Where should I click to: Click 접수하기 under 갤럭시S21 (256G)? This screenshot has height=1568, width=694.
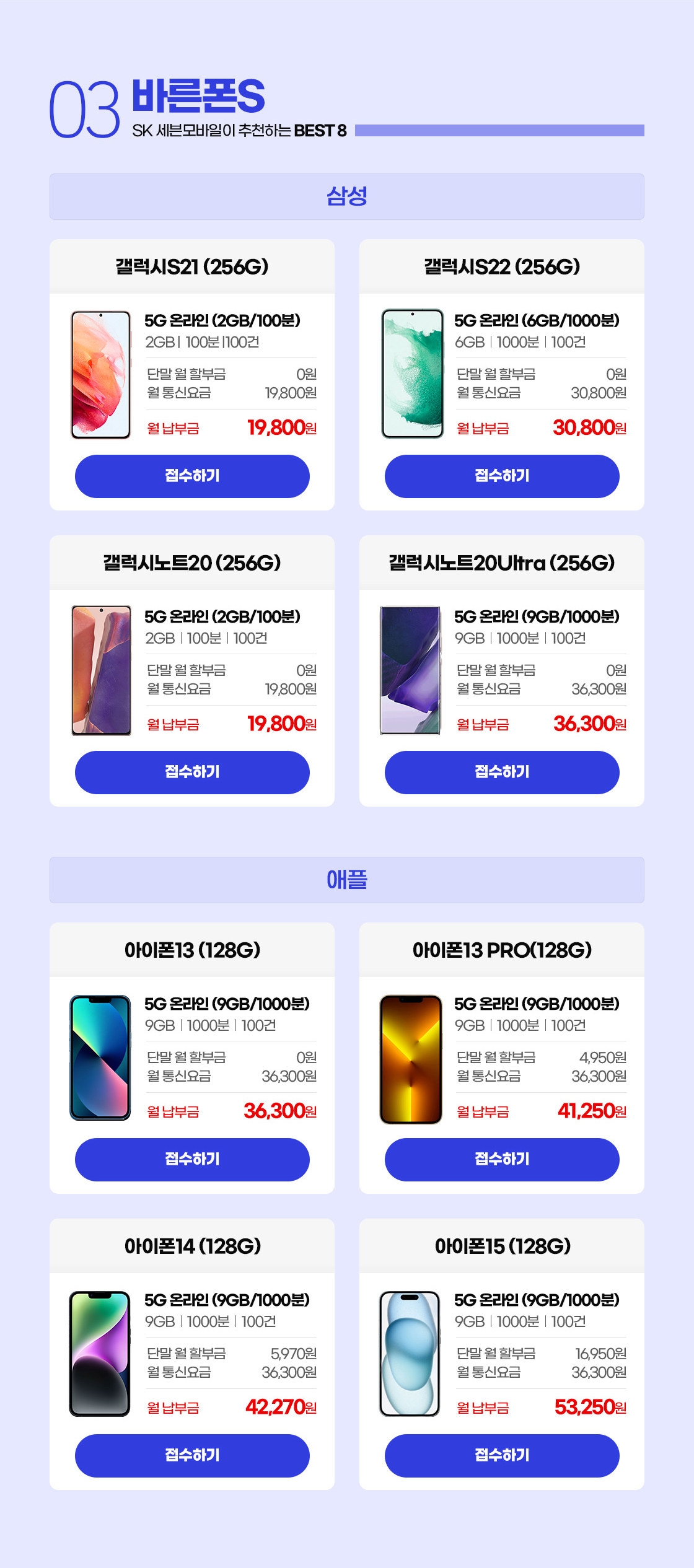pos(192,476)
